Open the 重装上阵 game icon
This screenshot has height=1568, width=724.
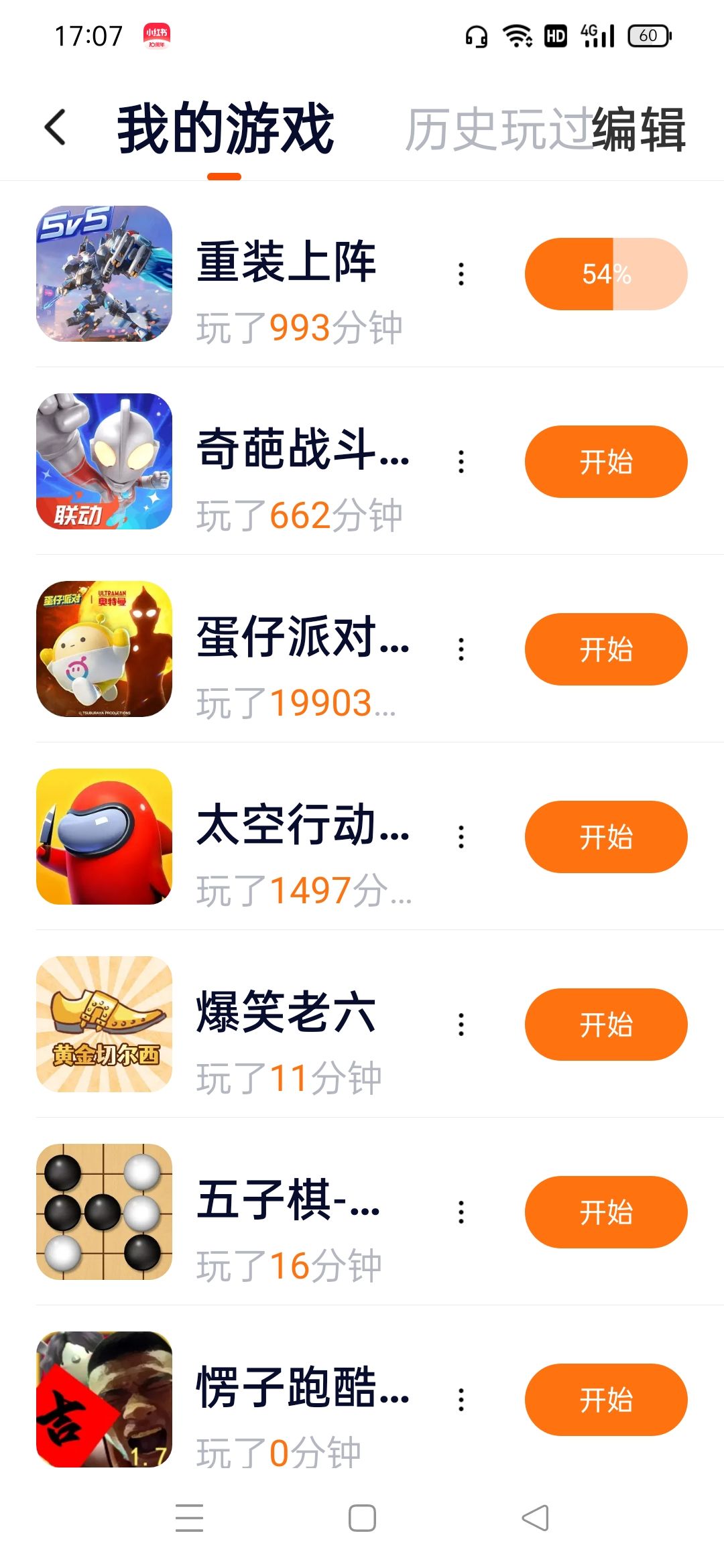click(x=104, y=274)
